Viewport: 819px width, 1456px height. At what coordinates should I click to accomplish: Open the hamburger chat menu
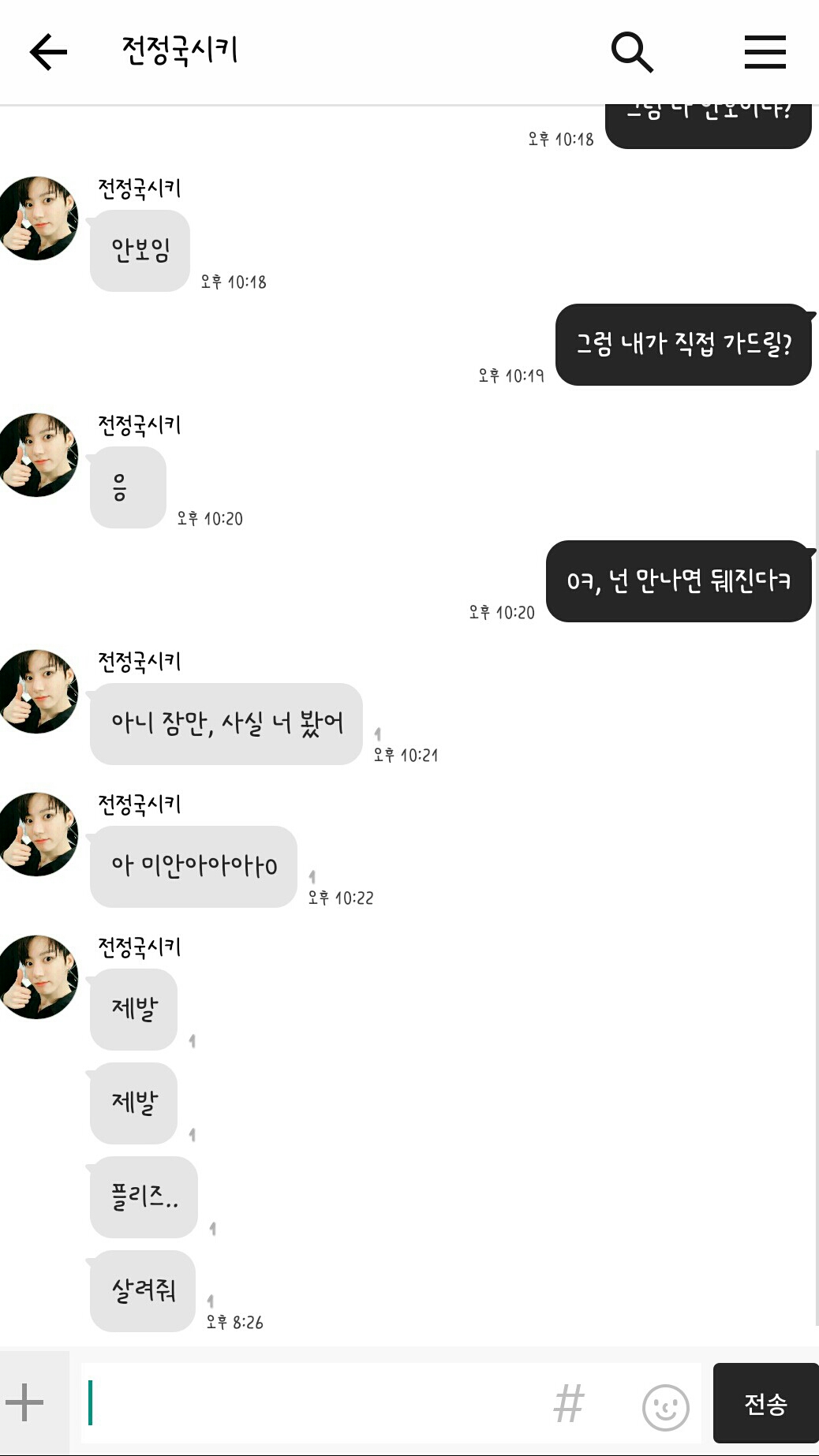click(765, 53)
